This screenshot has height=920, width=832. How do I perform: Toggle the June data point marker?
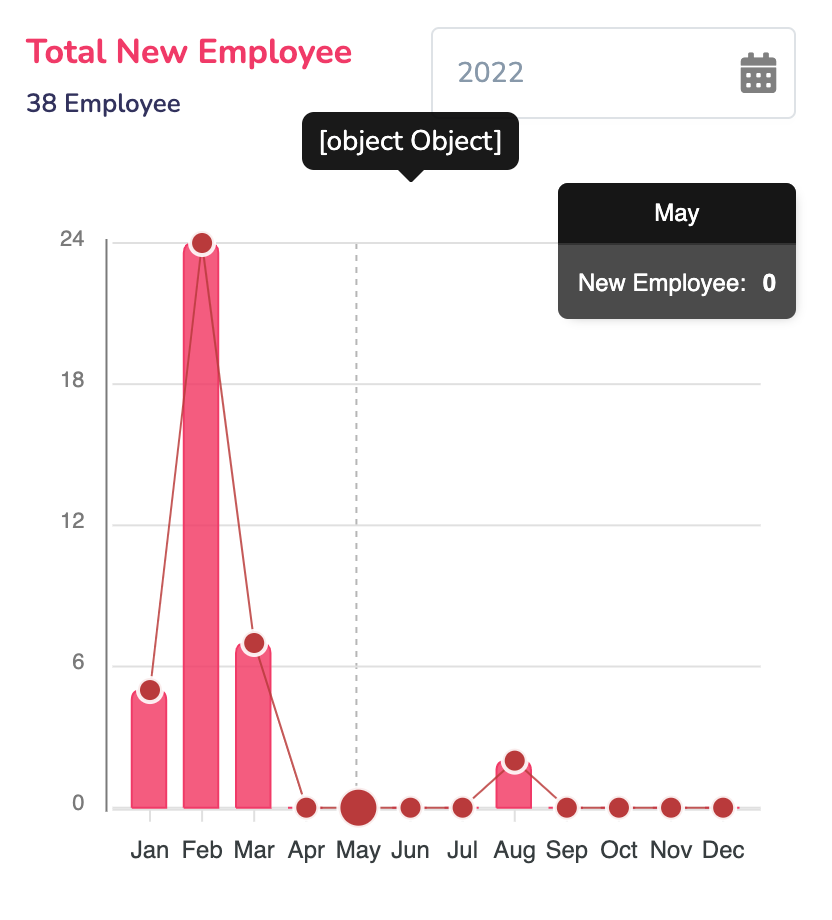(x=411, y=805)
